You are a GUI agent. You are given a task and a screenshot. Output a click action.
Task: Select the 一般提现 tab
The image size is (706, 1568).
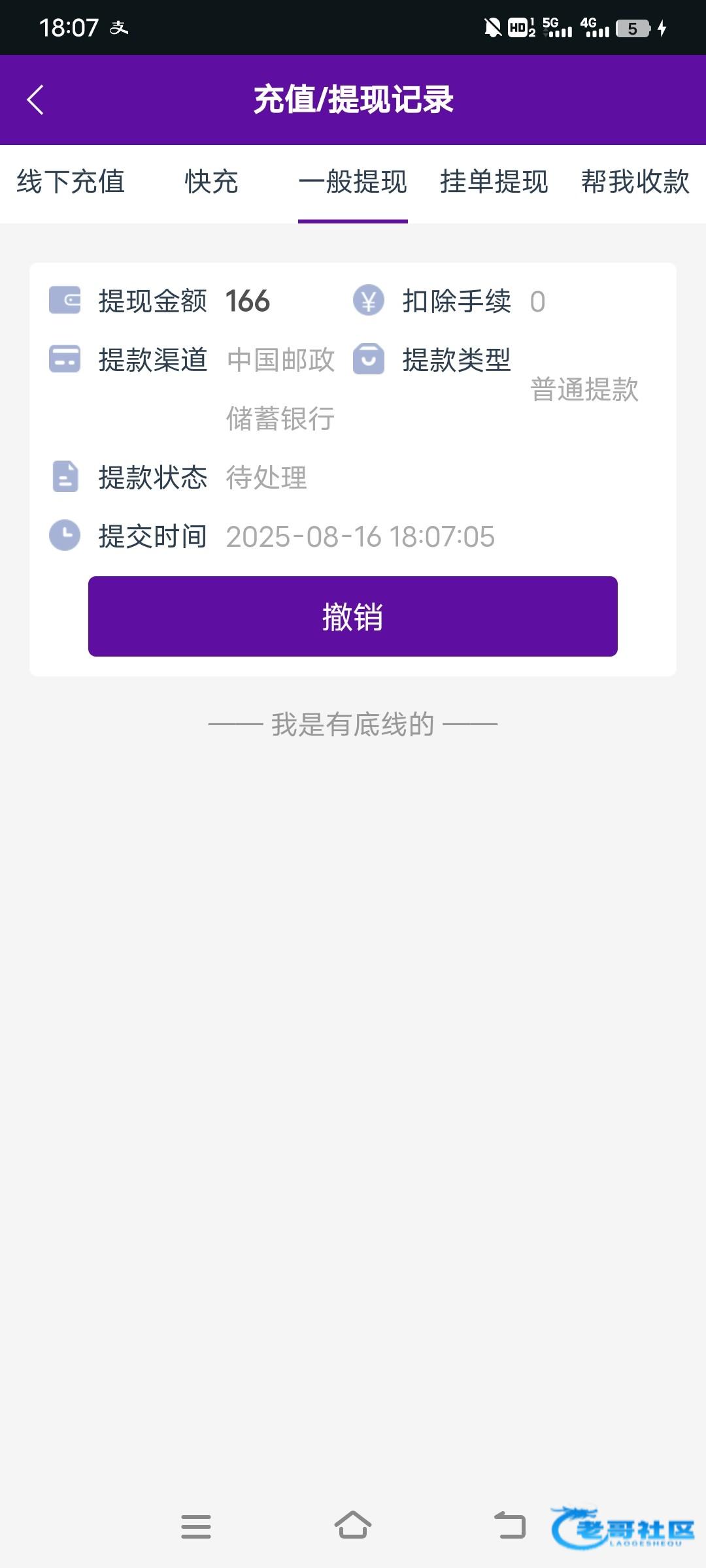pyautogui.click(x=353, y=182)
